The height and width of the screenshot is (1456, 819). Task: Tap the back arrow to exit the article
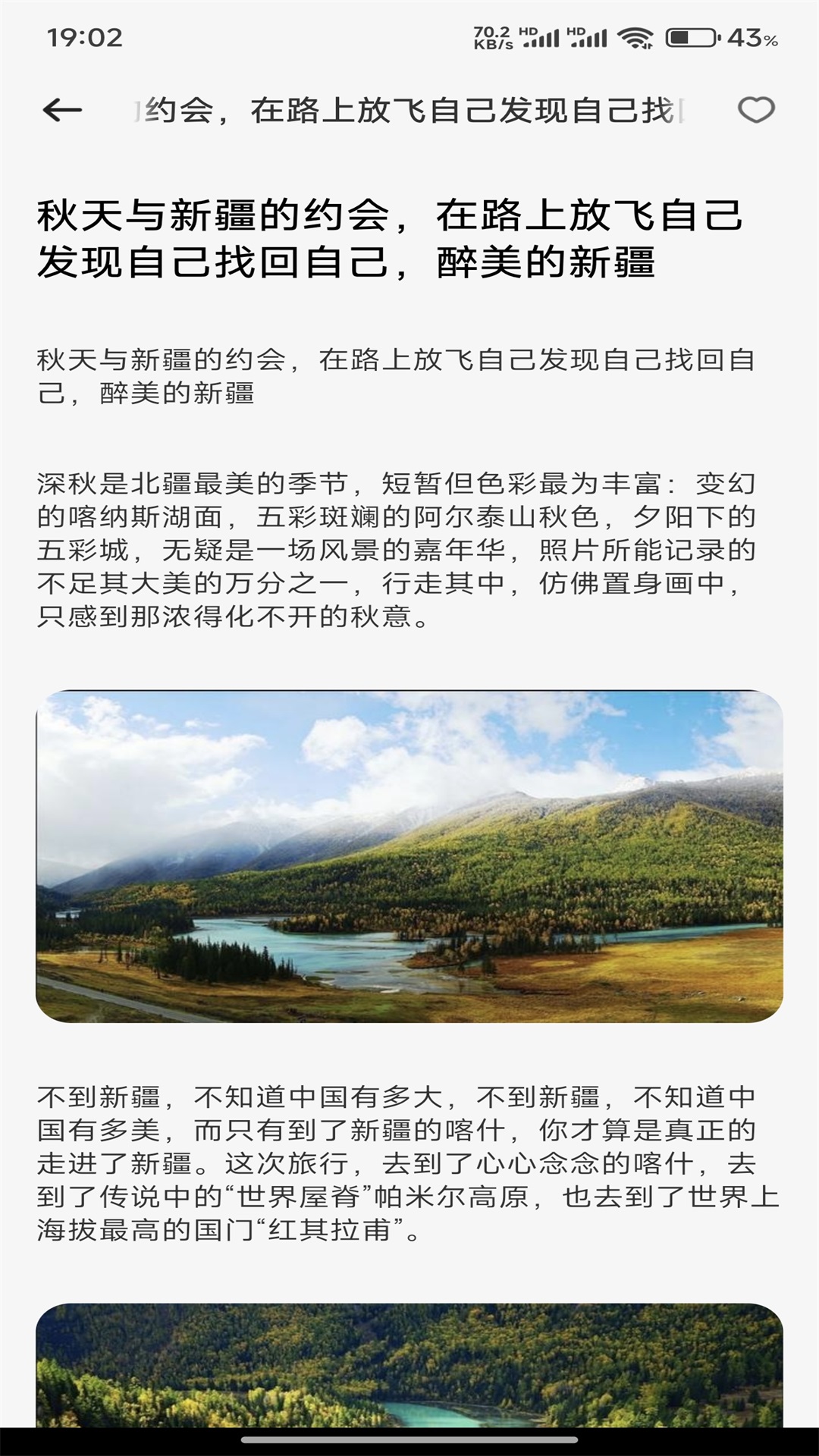coord(61,111)
